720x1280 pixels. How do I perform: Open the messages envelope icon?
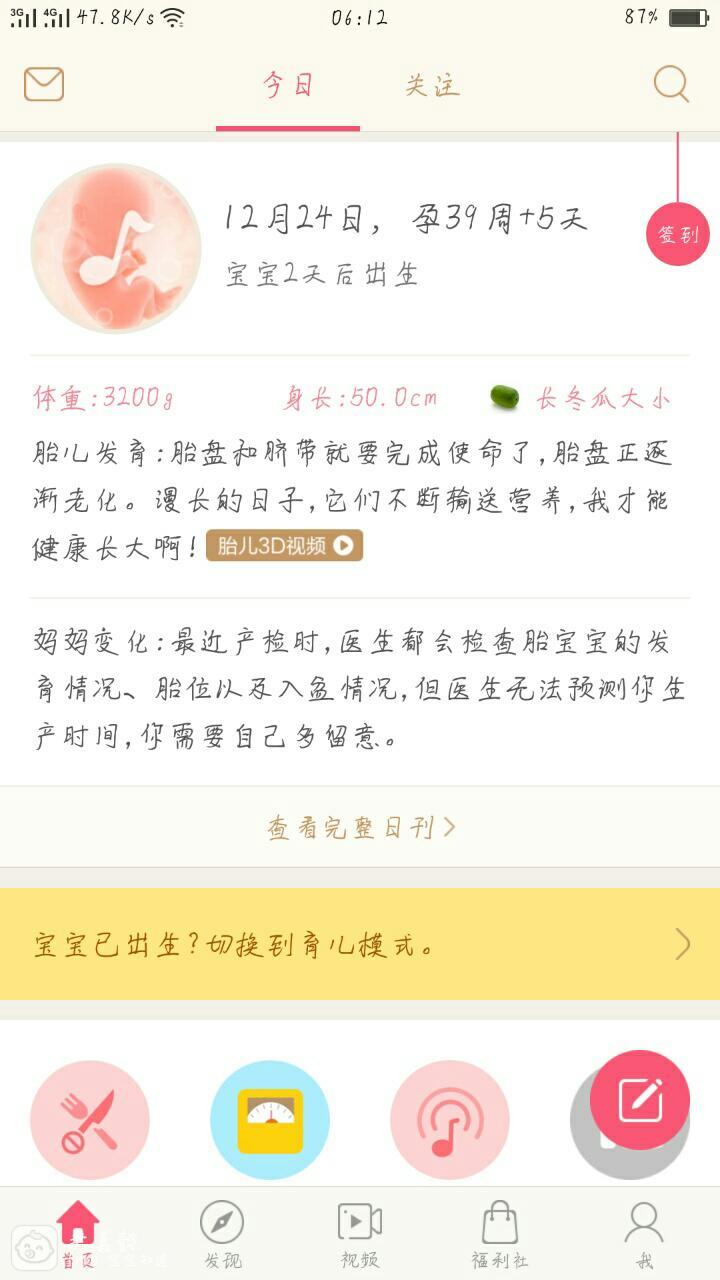click(x=44, y=84)
